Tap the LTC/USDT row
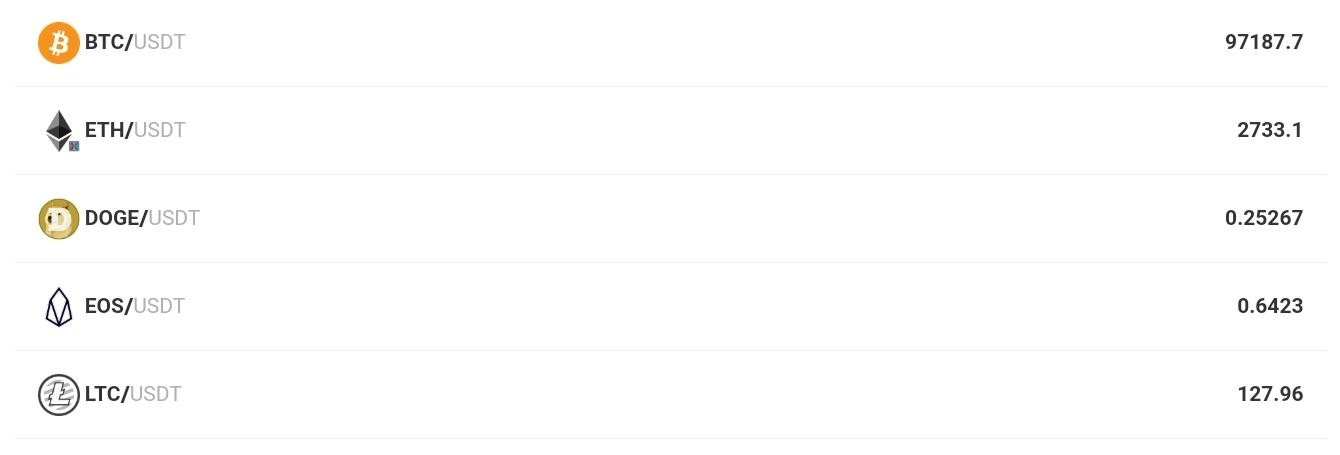1340x455 pixels. click(132, 394)
